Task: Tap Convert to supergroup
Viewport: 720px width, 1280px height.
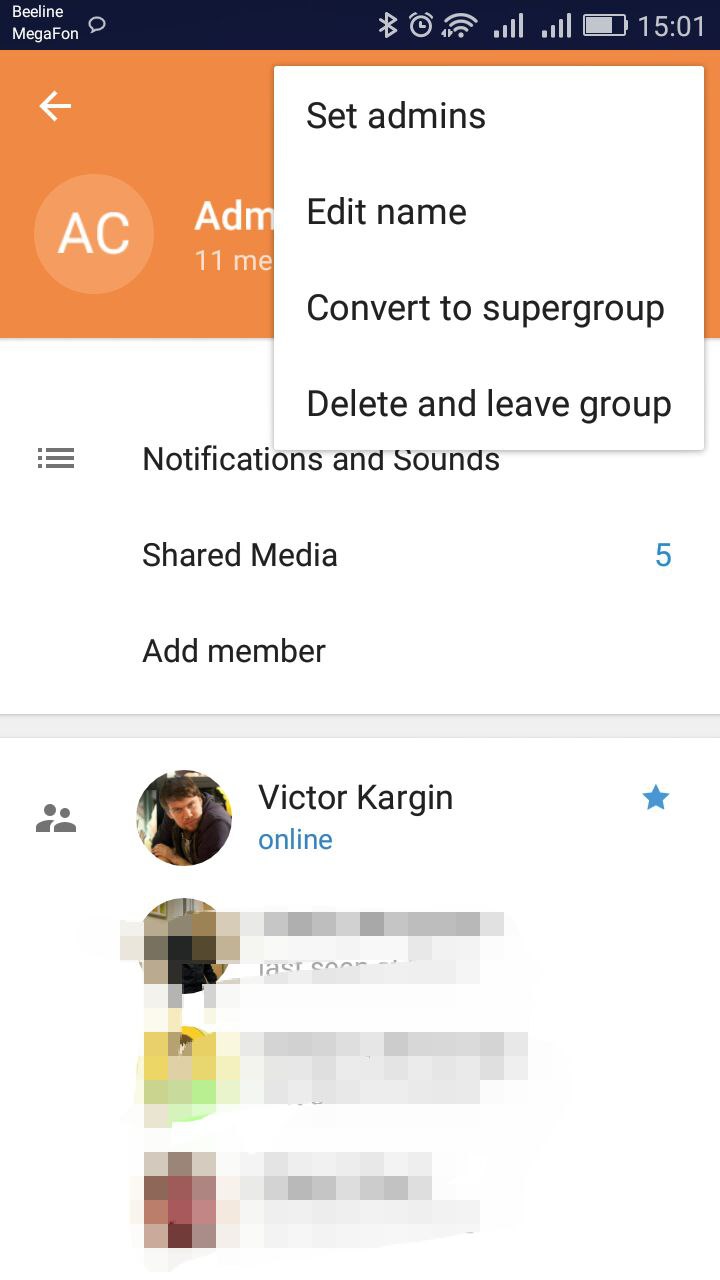Action: 485,308
